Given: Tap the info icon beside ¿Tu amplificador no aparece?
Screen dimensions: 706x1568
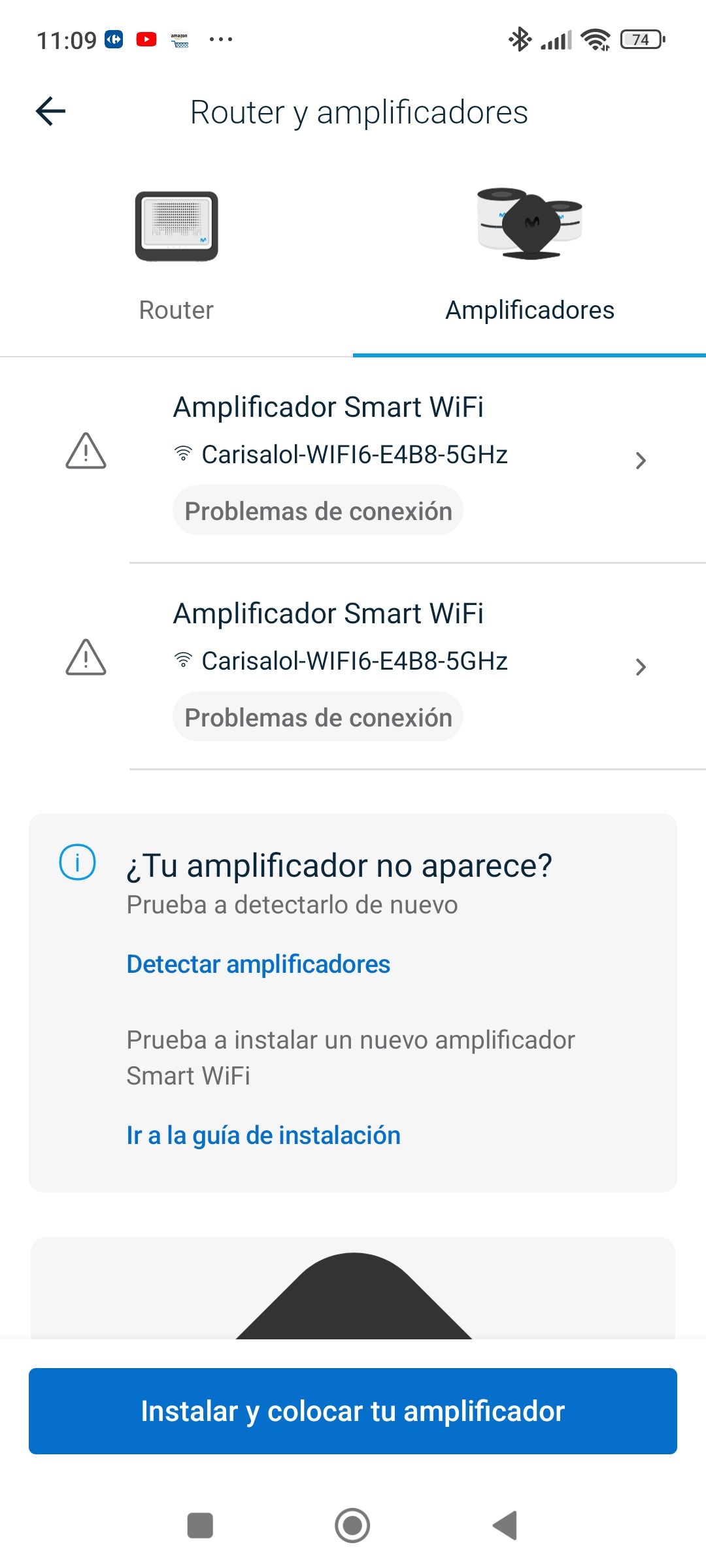Looking at the screenshot, I should coord(78,864).
